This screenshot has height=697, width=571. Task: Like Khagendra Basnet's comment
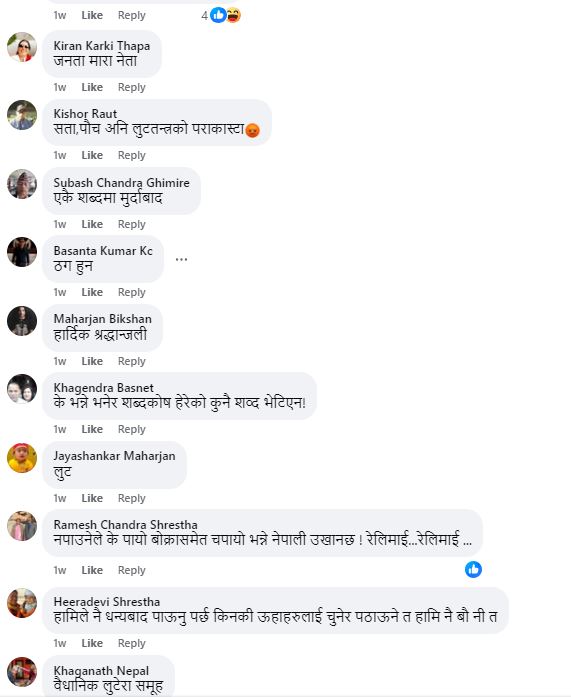pos(92,429)
